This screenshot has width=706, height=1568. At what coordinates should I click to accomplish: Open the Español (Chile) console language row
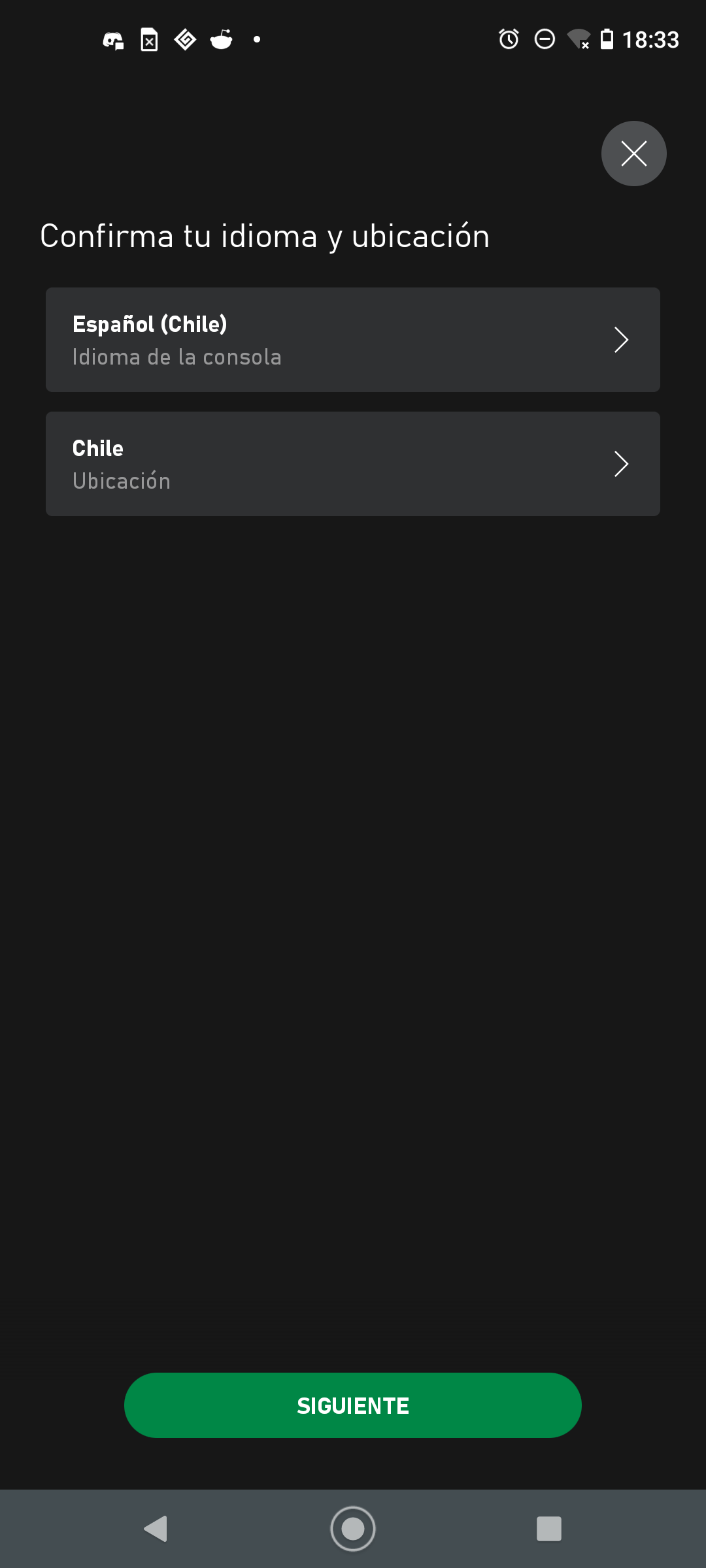353,340
